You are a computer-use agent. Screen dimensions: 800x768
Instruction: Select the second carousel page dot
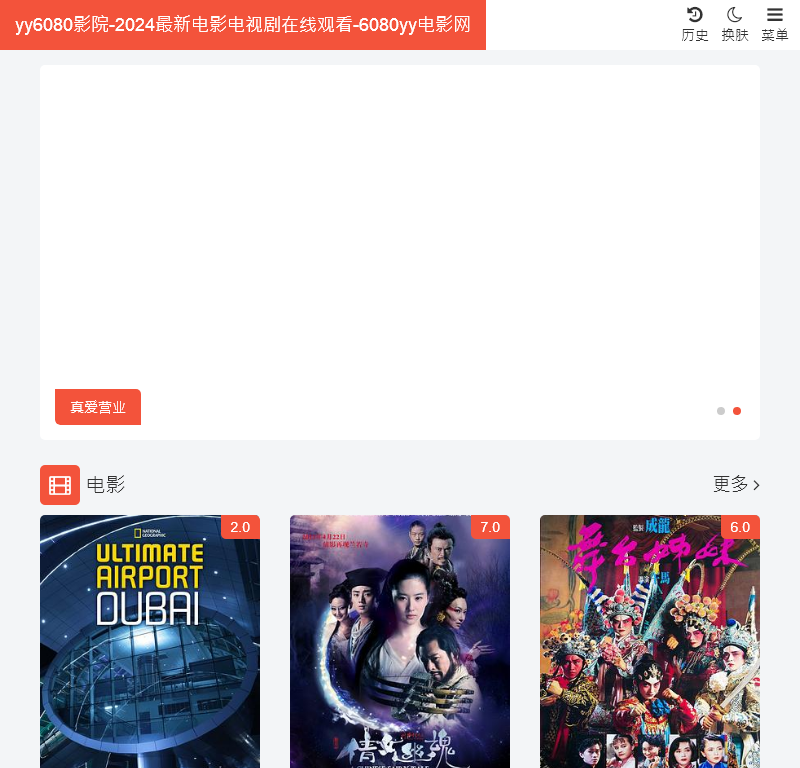pyautogui.click(x=737, y=411)
